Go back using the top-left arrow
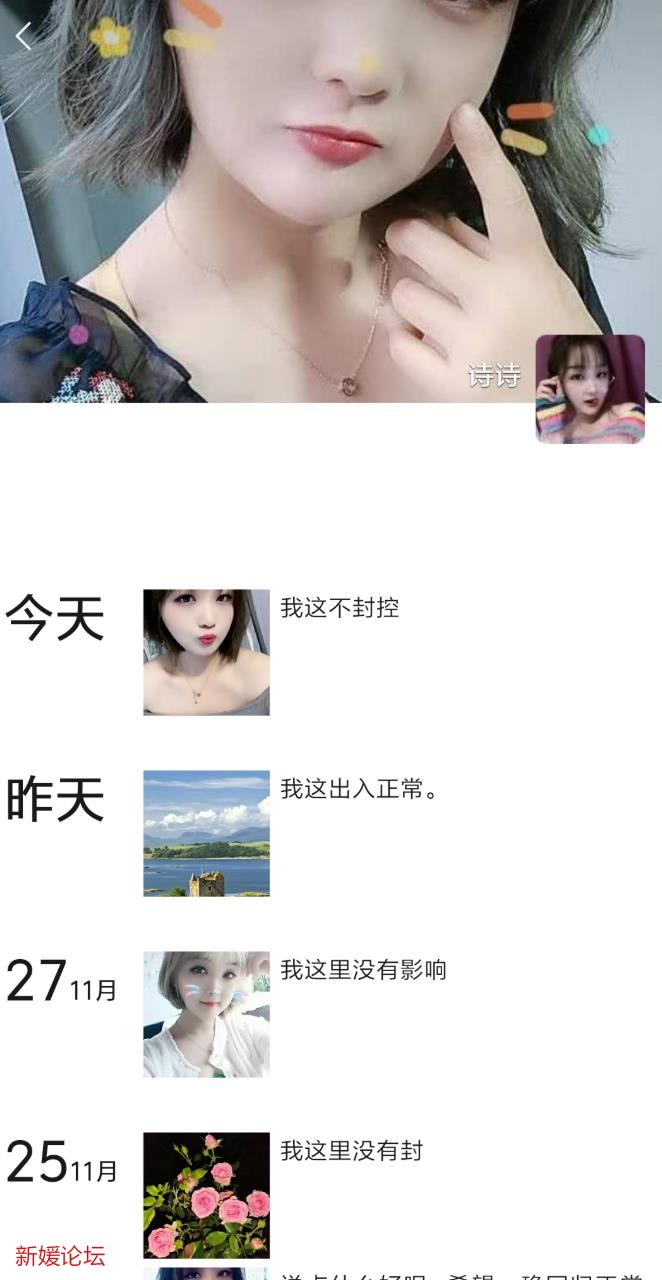662x1280 pixels. [x=24, y=37]
